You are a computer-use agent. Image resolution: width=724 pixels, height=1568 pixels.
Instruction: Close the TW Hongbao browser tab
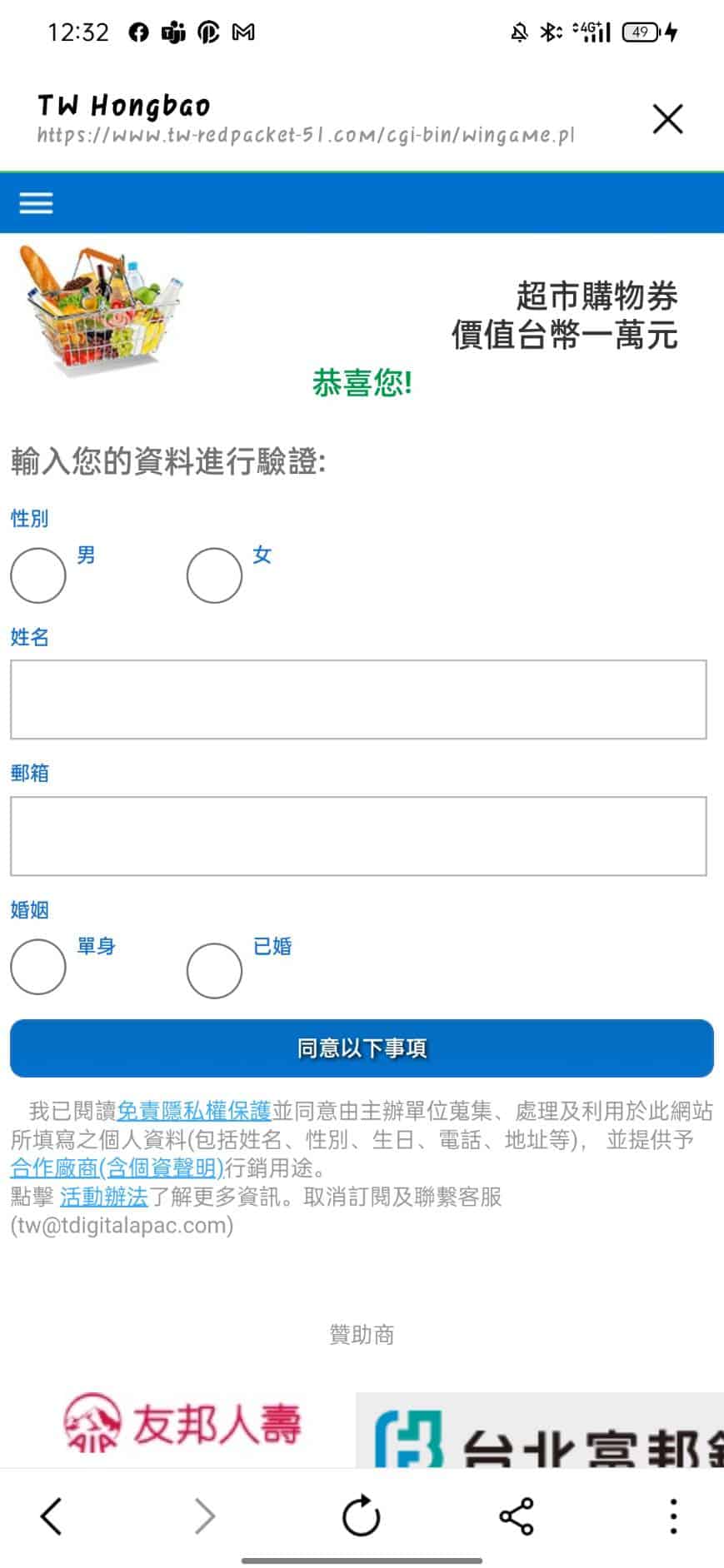(x=667, y=119)
